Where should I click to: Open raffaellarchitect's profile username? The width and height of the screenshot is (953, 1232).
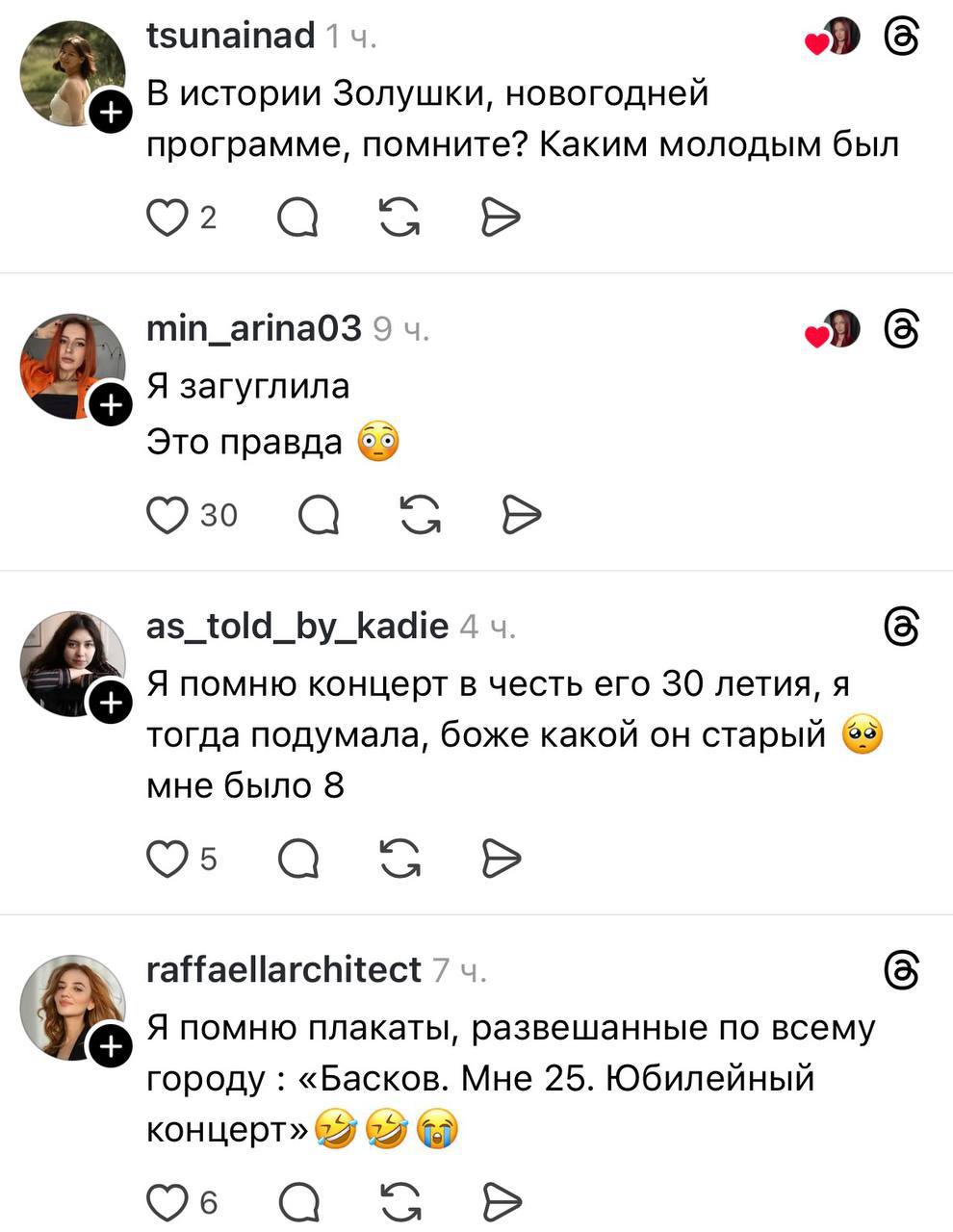[283, 969]
